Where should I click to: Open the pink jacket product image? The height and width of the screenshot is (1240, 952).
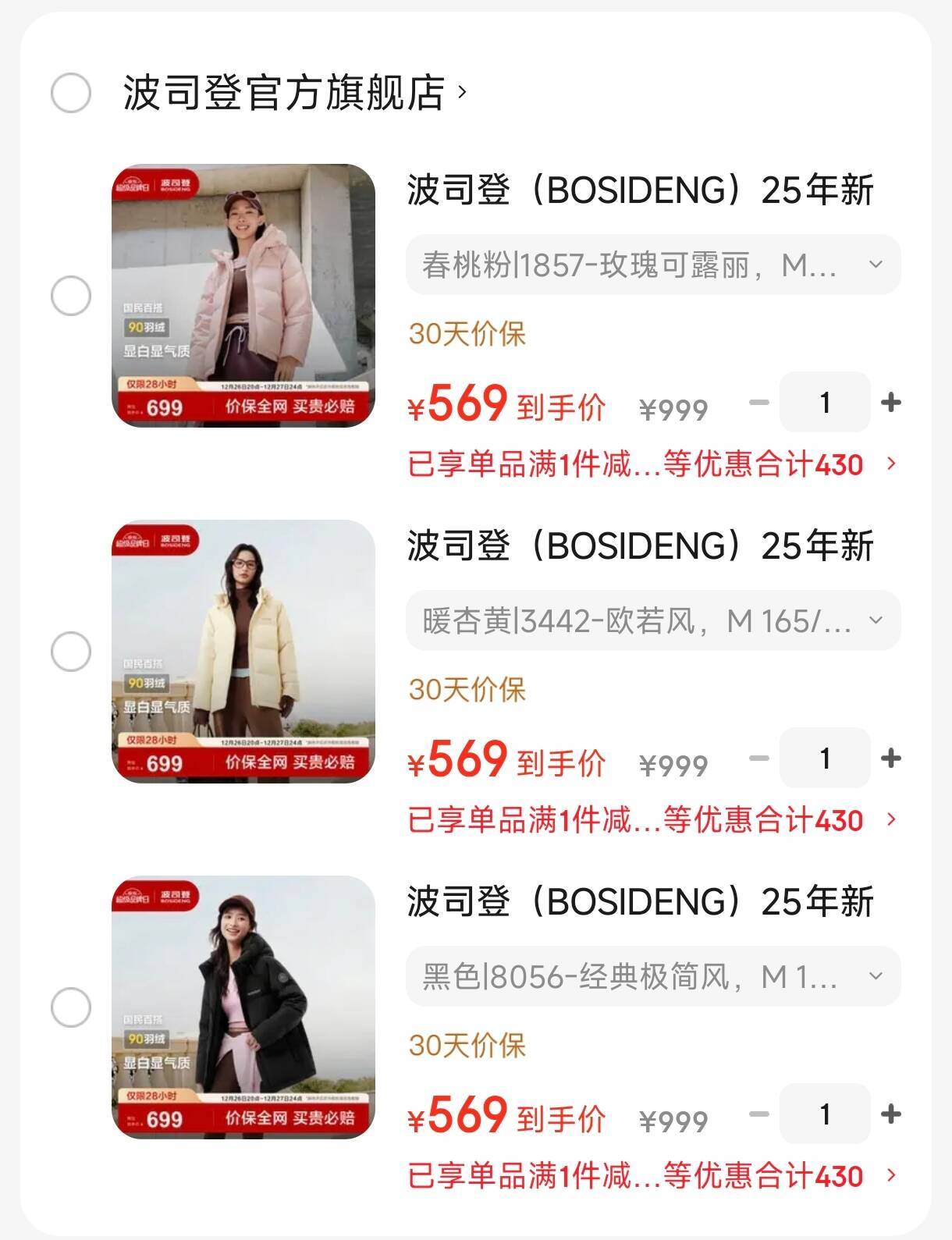tap(243, 296)
